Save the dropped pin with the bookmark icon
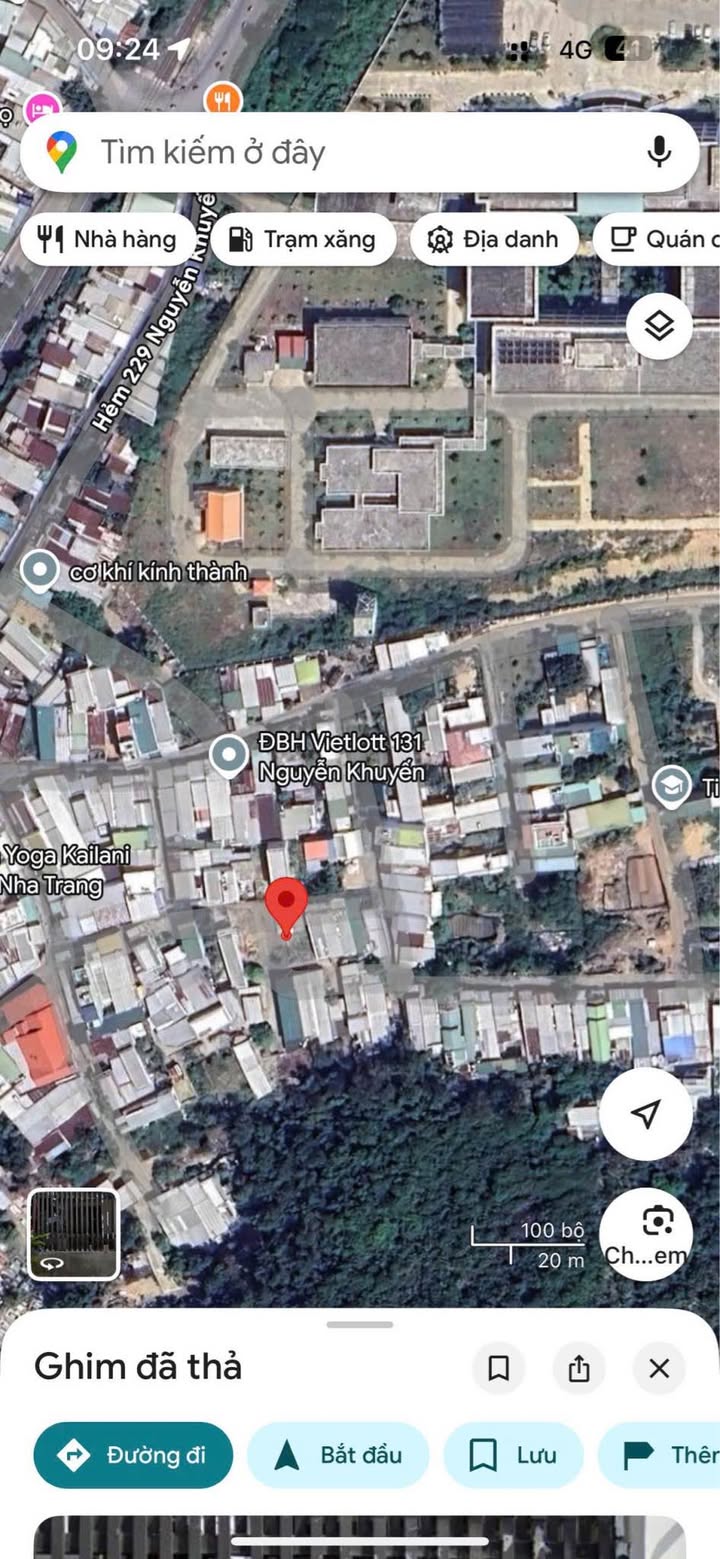720x1559 pixels. tap(499, 1368)
